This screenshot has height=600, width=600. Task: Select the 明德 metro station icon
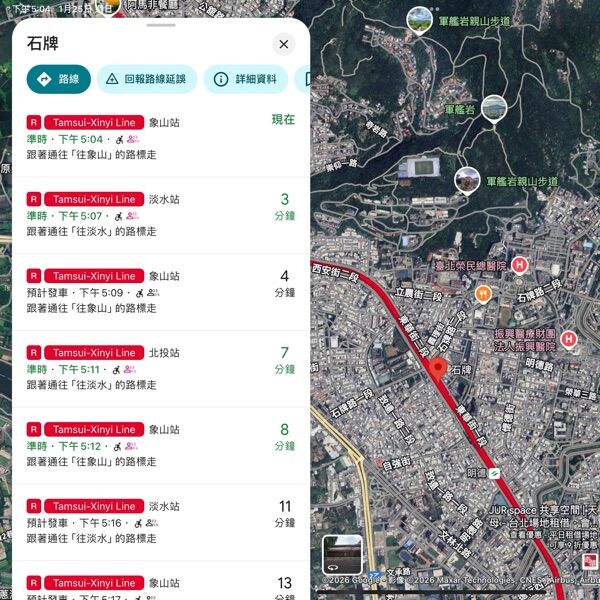tap(495, 473)
